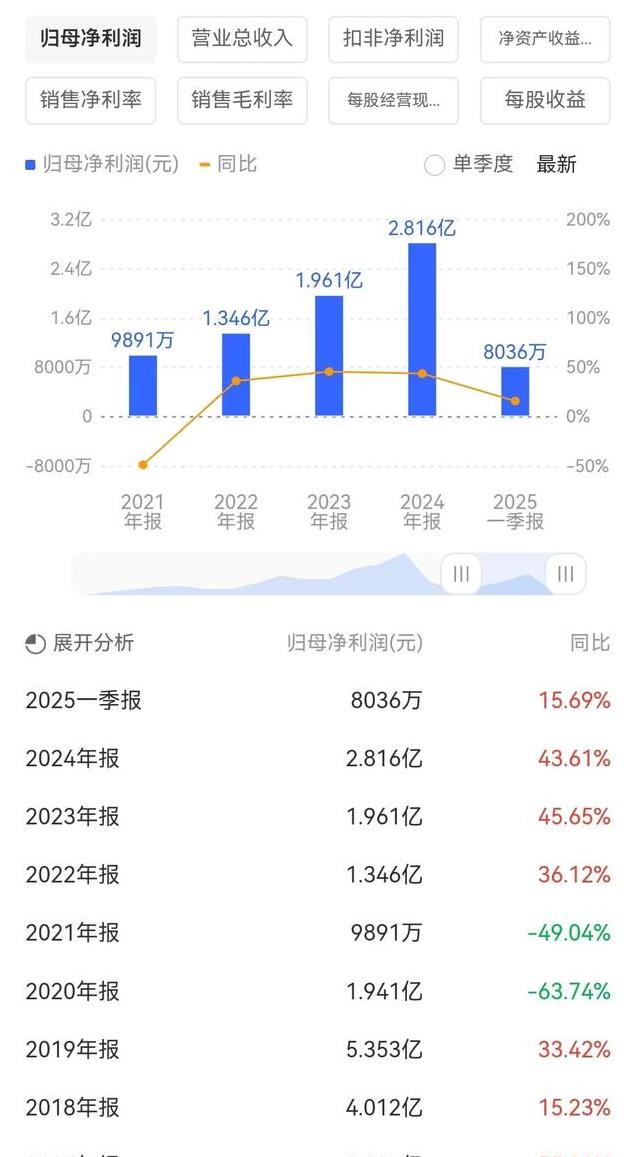Screen dimensions: 636x1157
Task: Expand 展开分析
Action: (x=80, y=643)
